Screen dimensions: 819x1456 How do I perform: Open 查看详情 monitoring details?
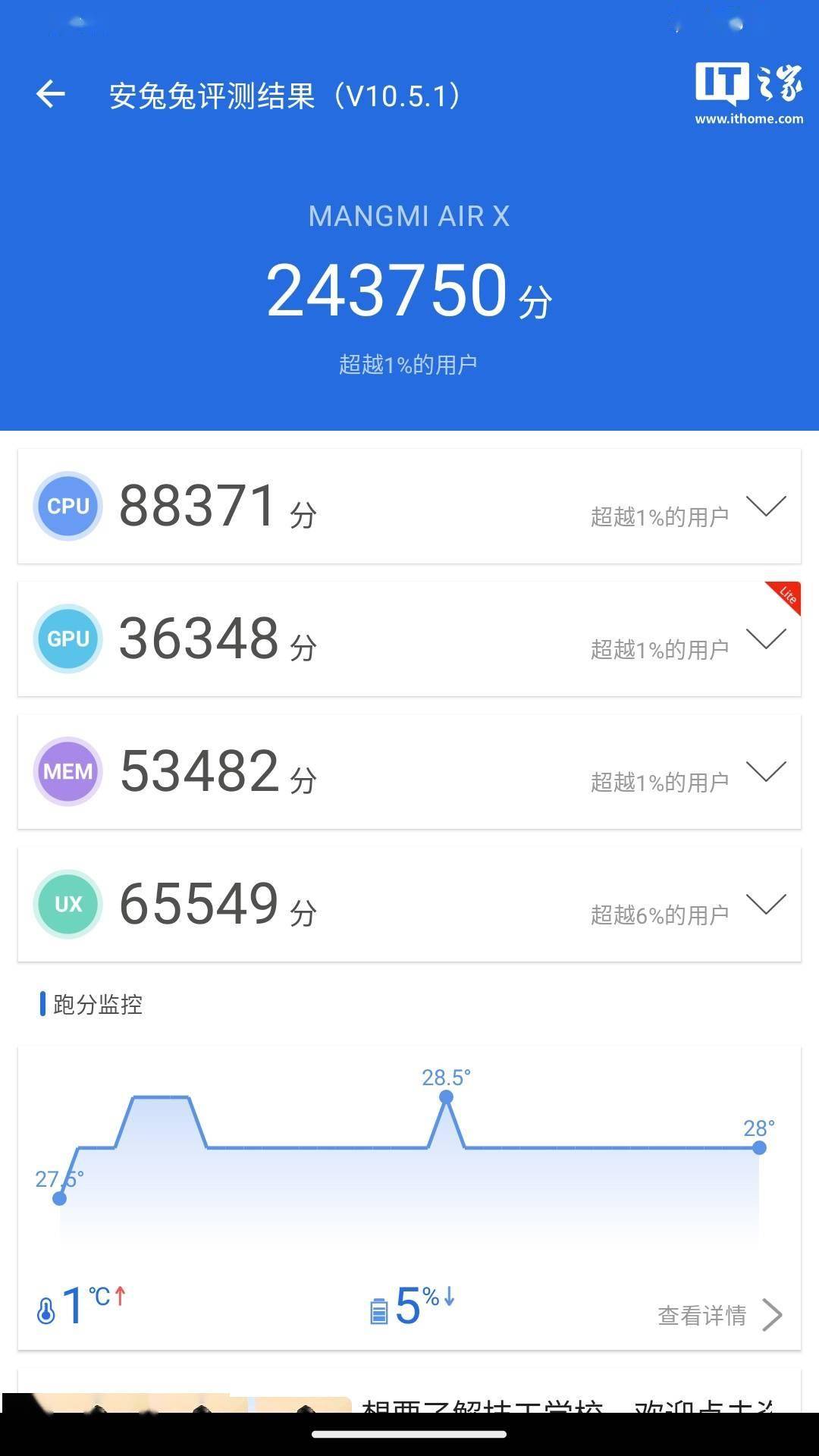tap(717, 1315)
